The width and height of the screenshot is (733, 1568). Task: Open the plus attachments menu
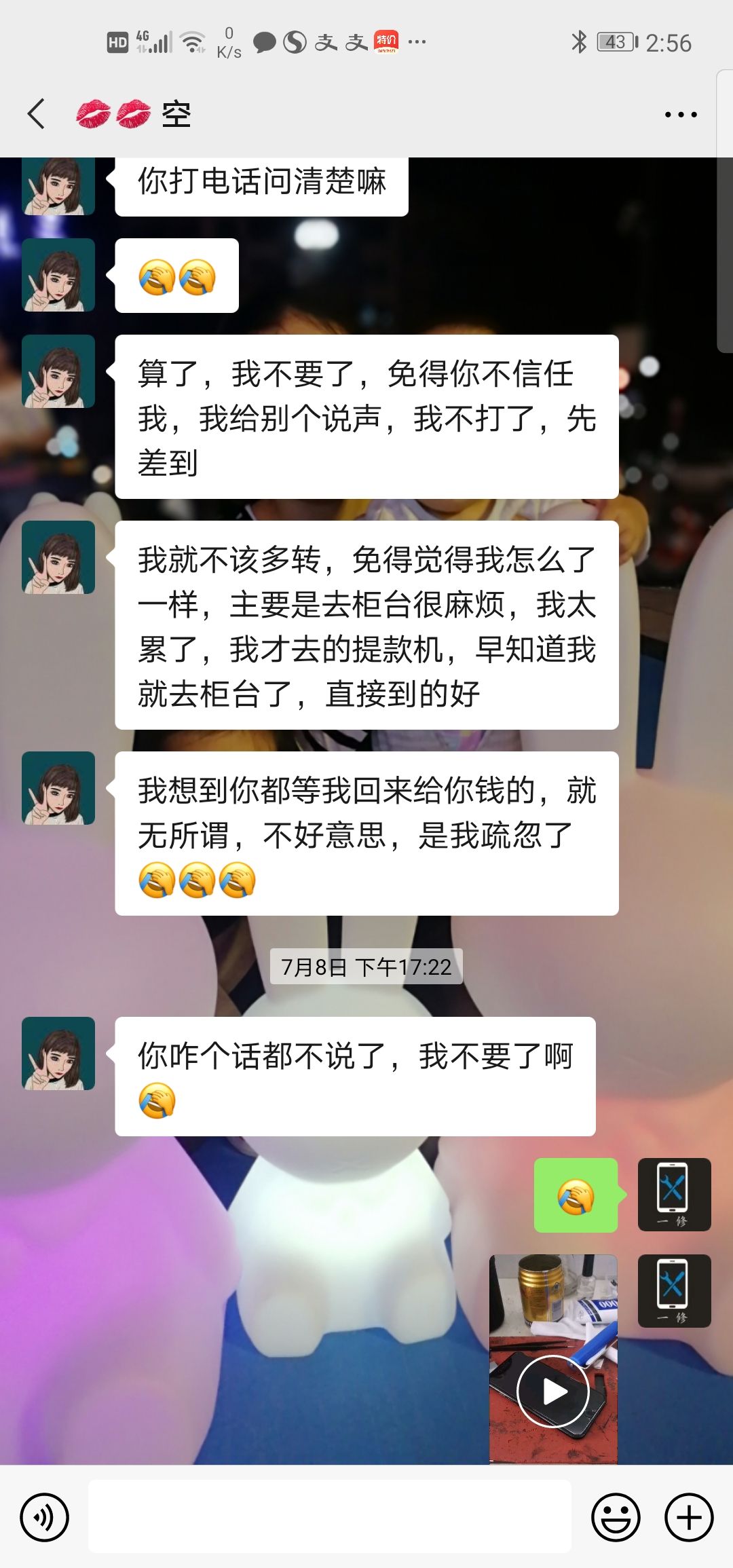(x=689, y=1517)
